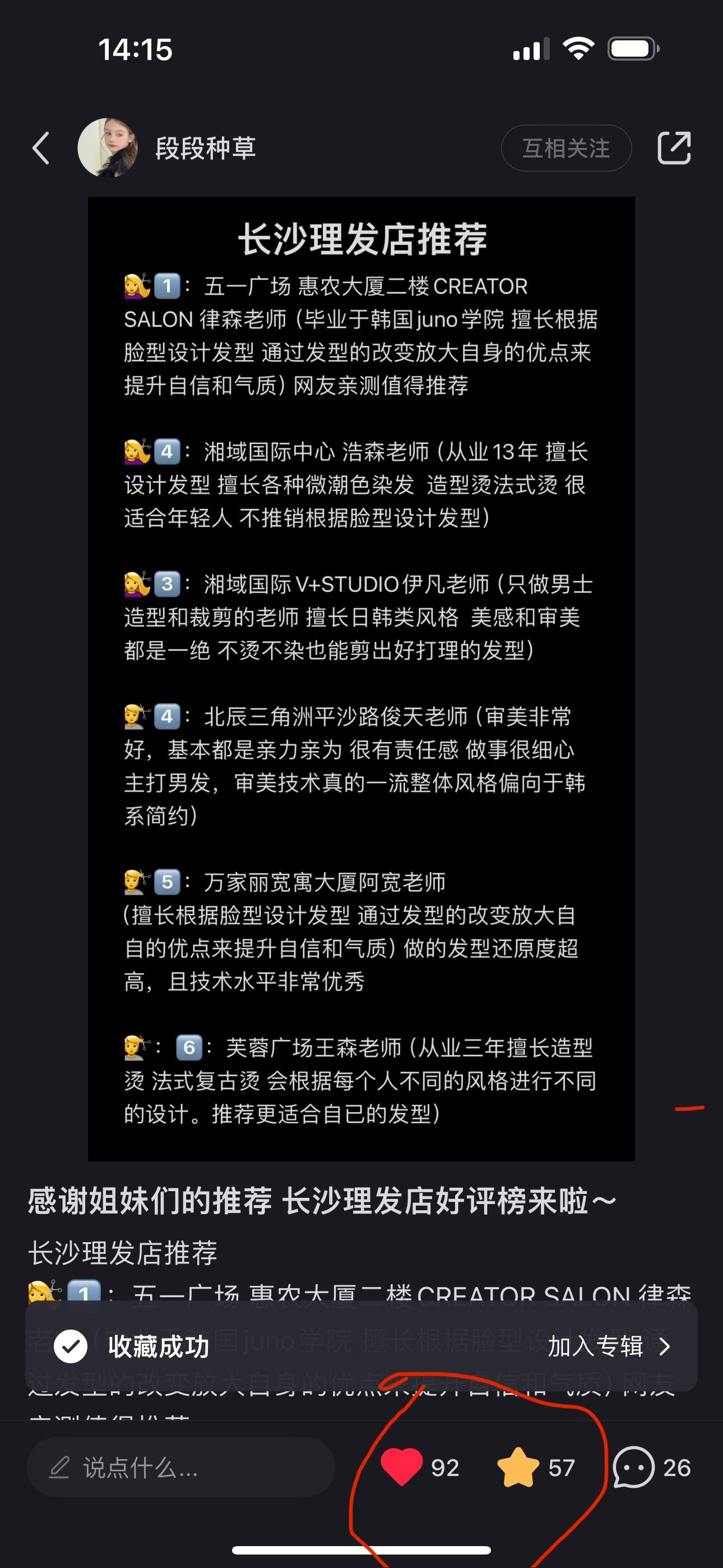Go back using the top-left arrow

41,148
